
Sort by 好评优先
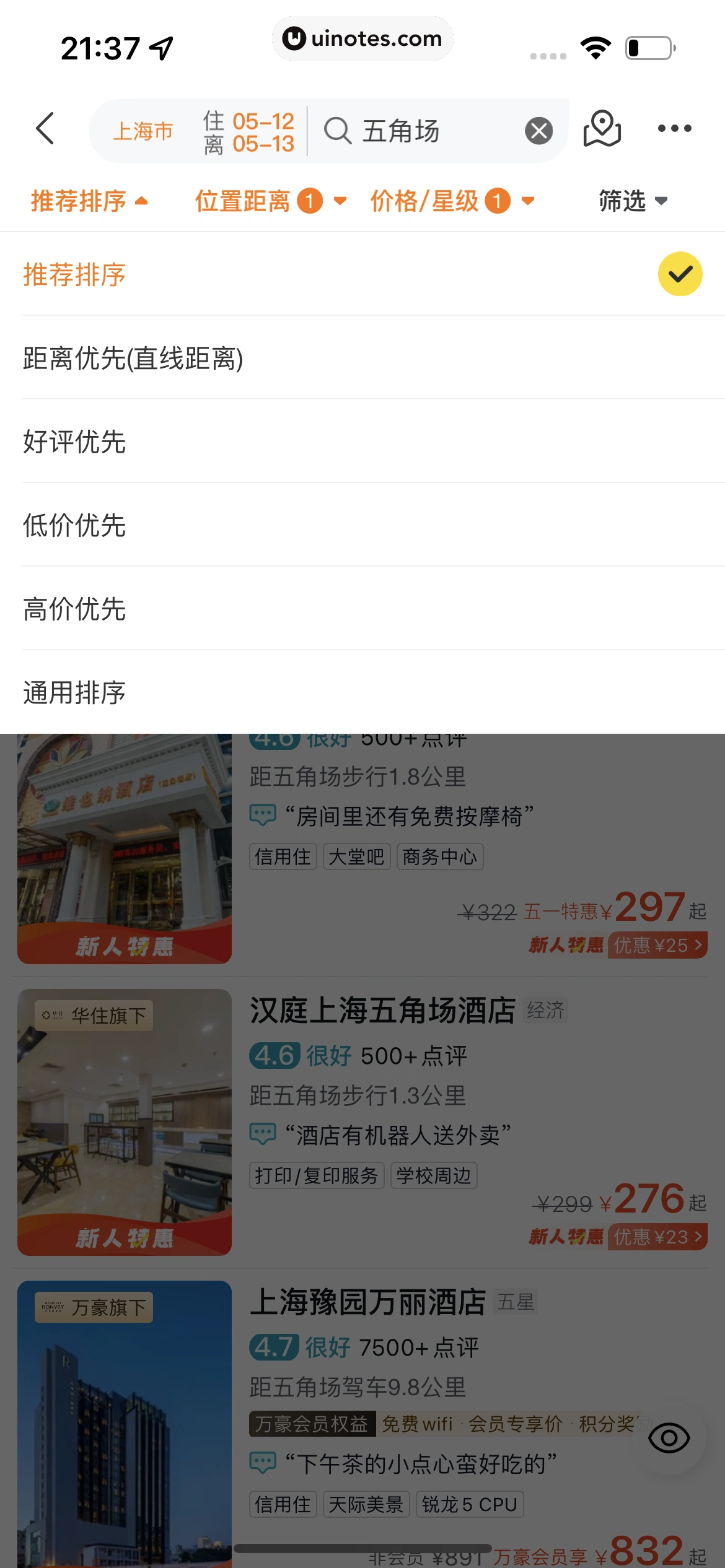click(x=74, y=442)
